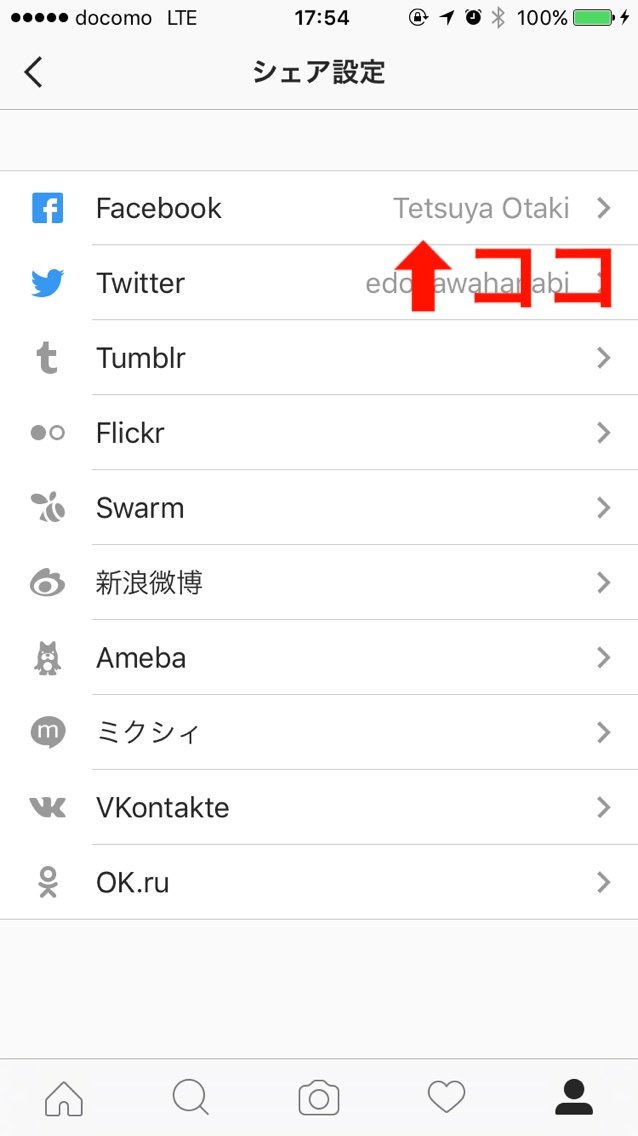Open Flickr share settings
The width and height of the screenshot is (638, 1136).
point(319,433)
